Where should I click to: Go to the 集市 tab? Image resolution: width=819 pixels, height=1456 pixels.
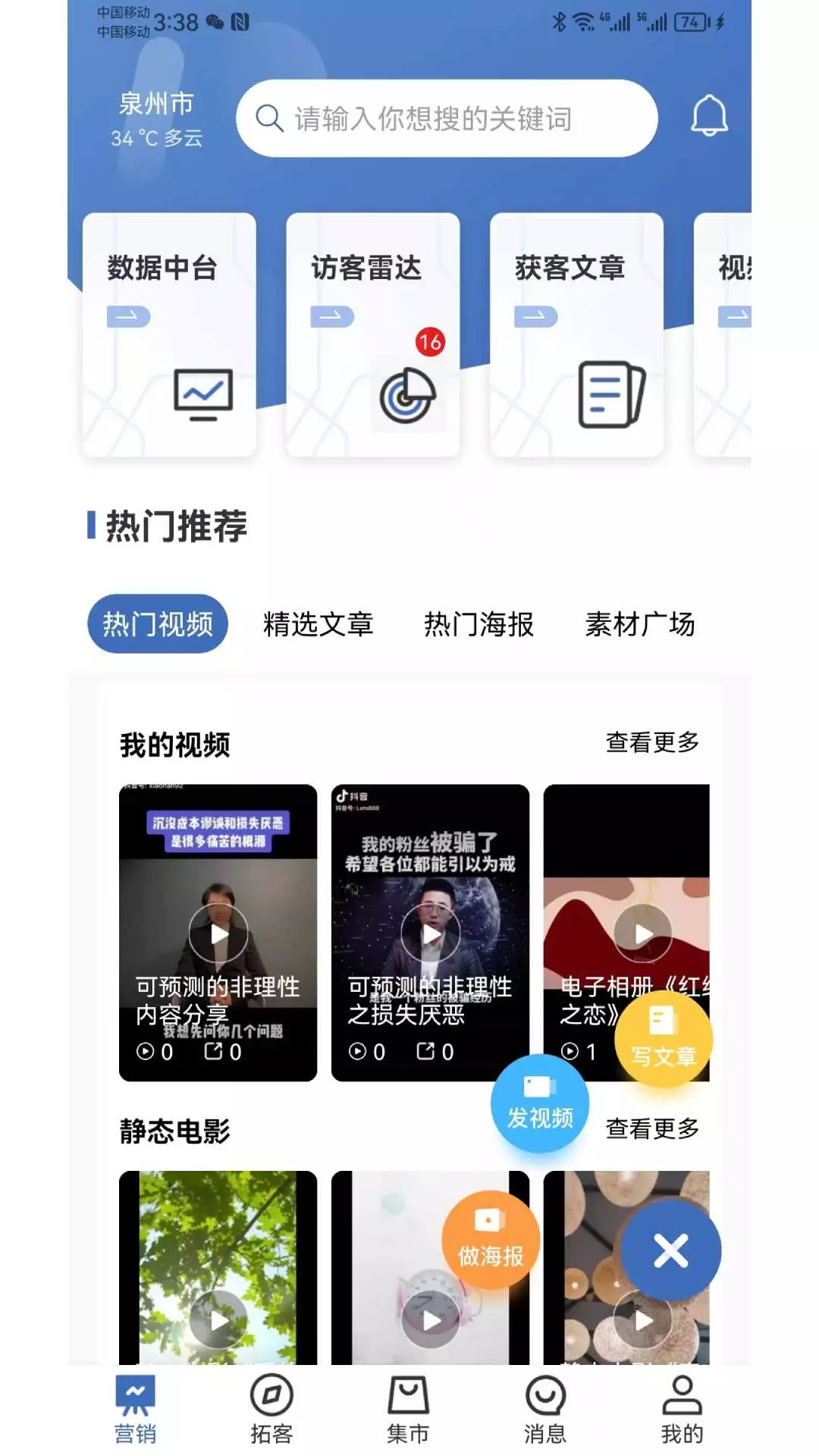point(409,1409)
